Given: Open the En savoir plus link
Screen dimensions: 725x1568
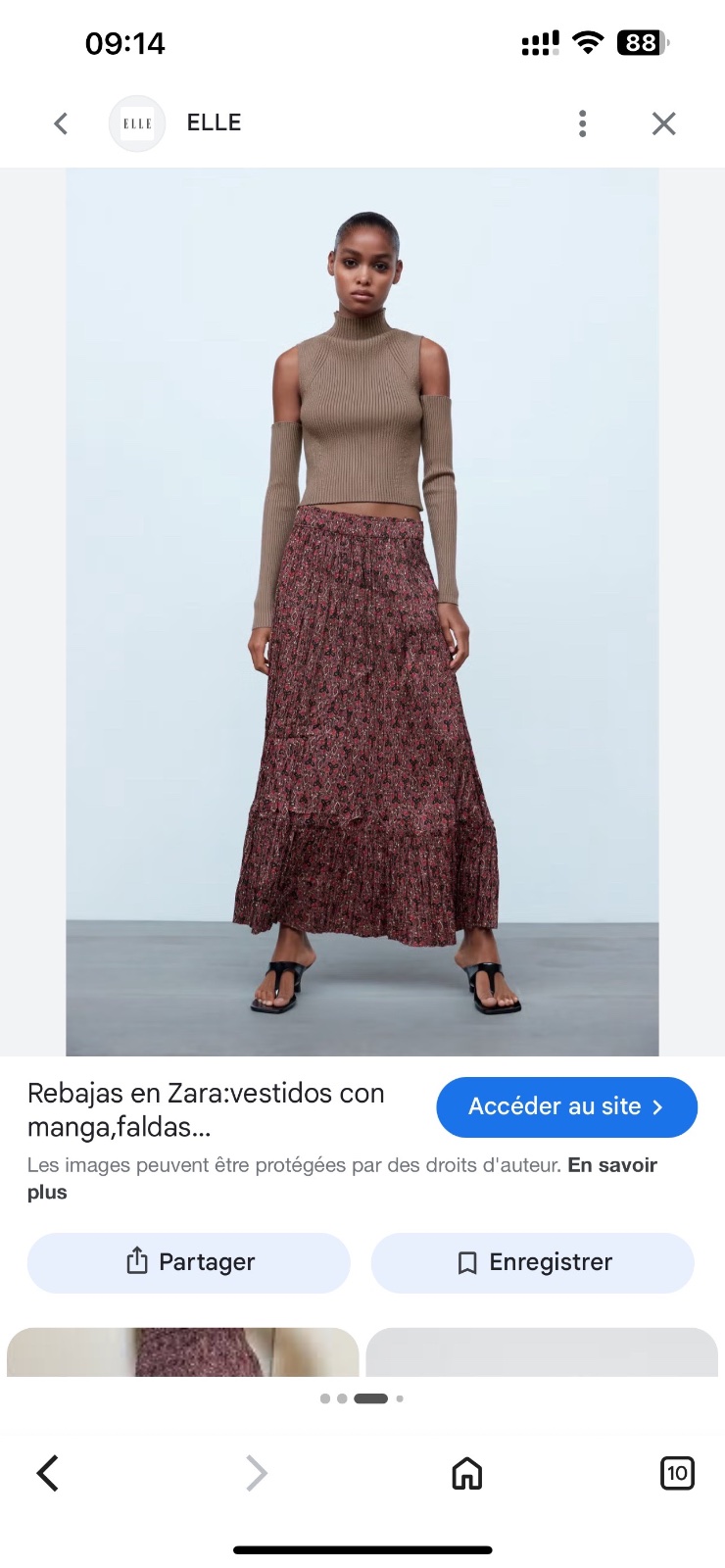Looking at the screenshot, I should (x=342, y=1178).
